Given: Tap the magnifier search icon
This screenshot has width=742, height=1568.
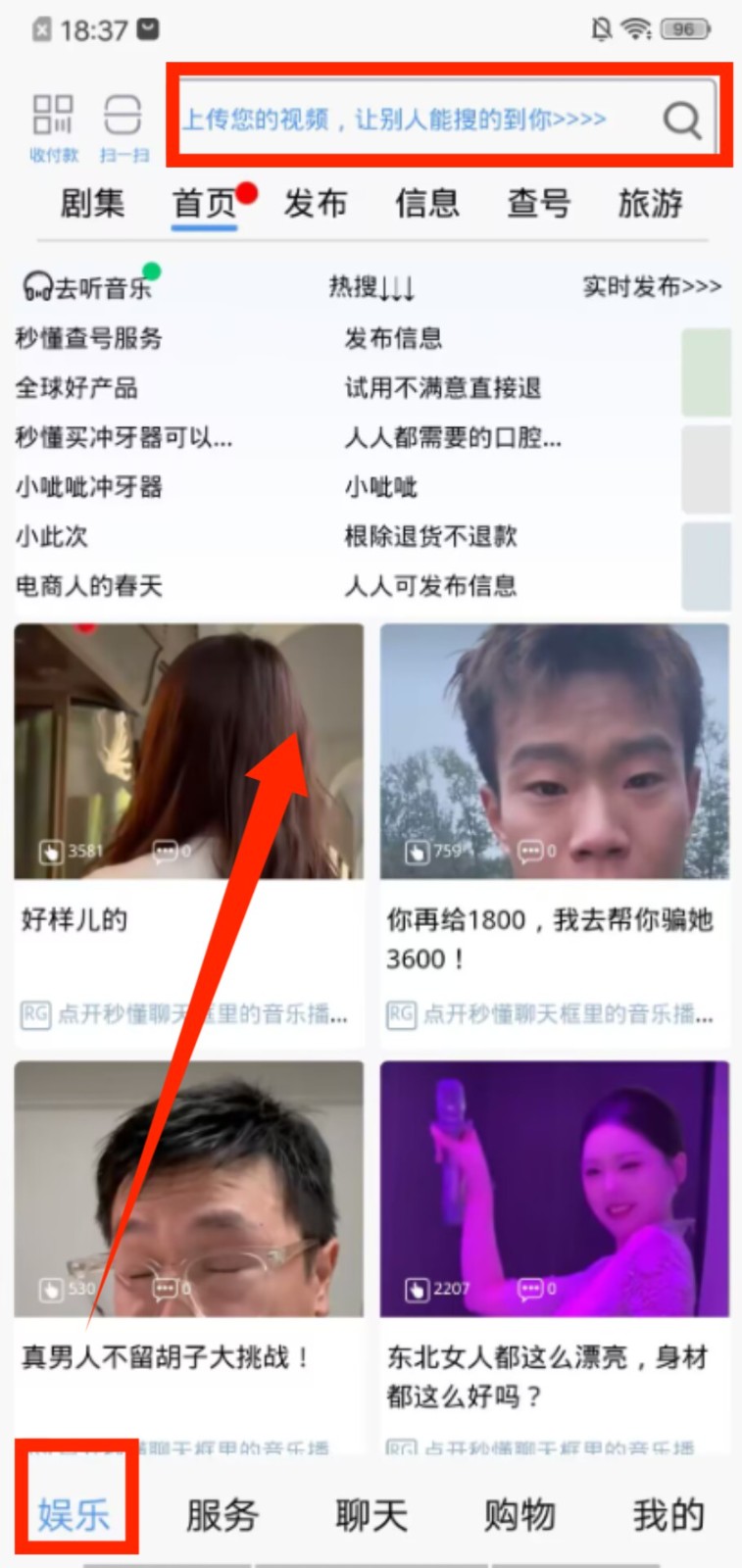Looking at the screenshot, I should [x=682, y=120].
